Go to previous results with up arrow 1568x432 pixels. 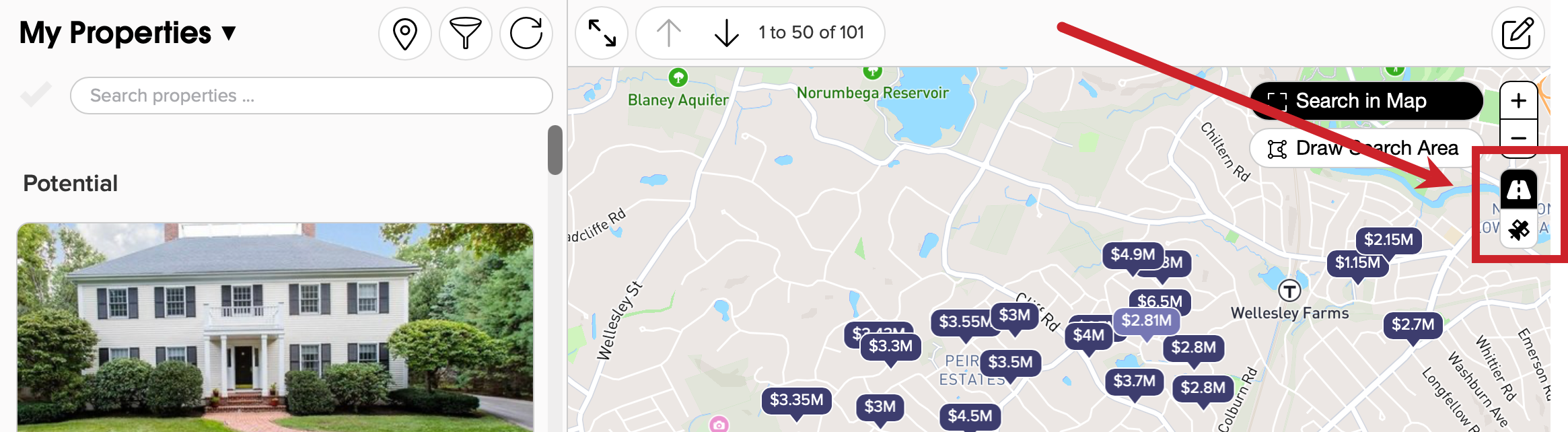click(668, 33)
